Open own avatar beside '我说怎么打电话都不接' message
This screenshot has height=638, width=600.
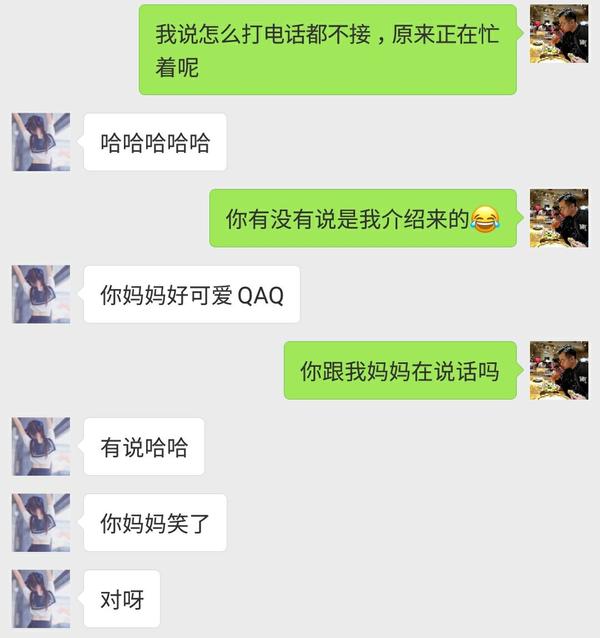point(558,34)
